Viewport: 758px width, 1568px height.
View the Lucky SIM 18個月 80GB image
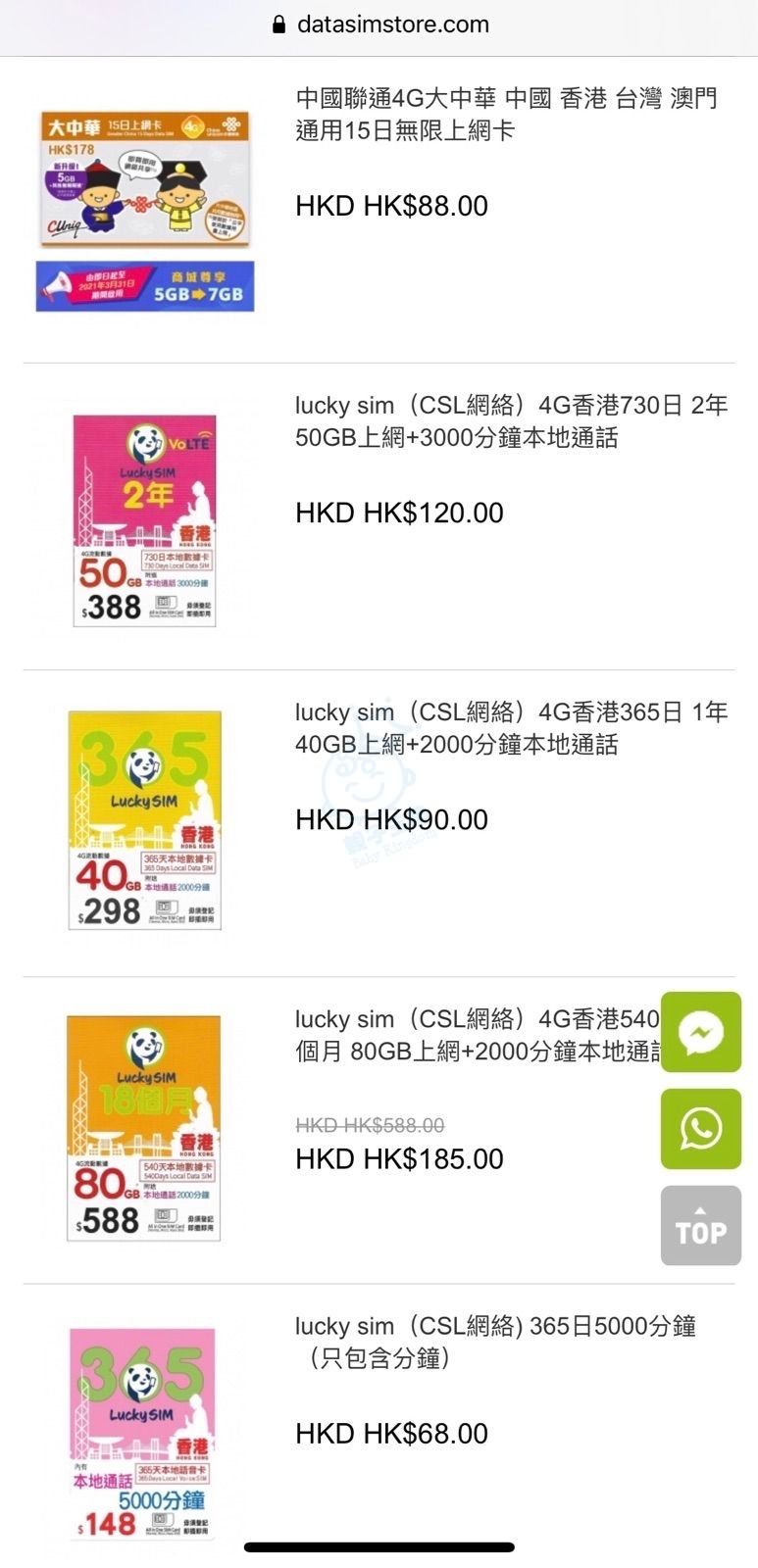144,1128
